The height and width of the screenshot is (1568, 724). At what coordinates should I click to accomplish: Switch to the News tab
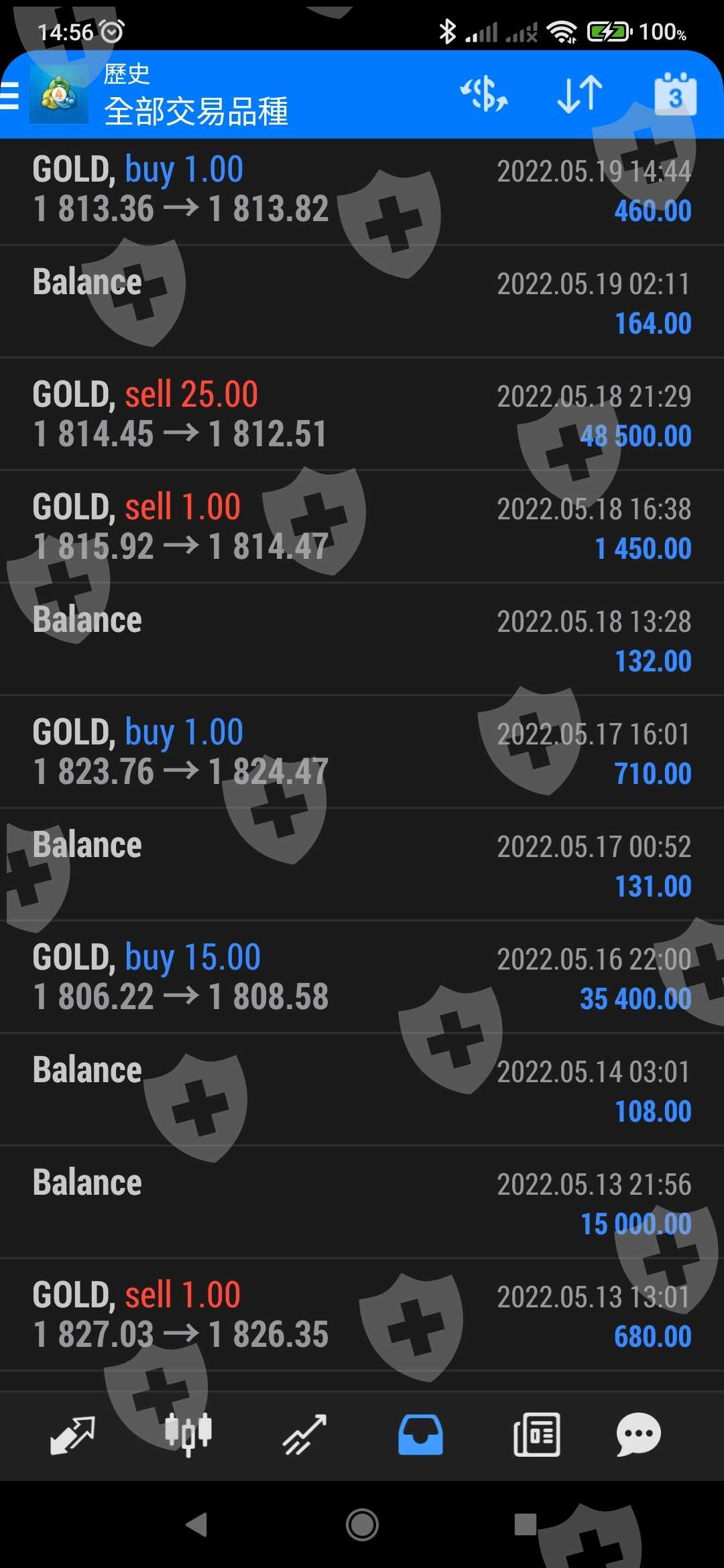tap(536, 1435)
